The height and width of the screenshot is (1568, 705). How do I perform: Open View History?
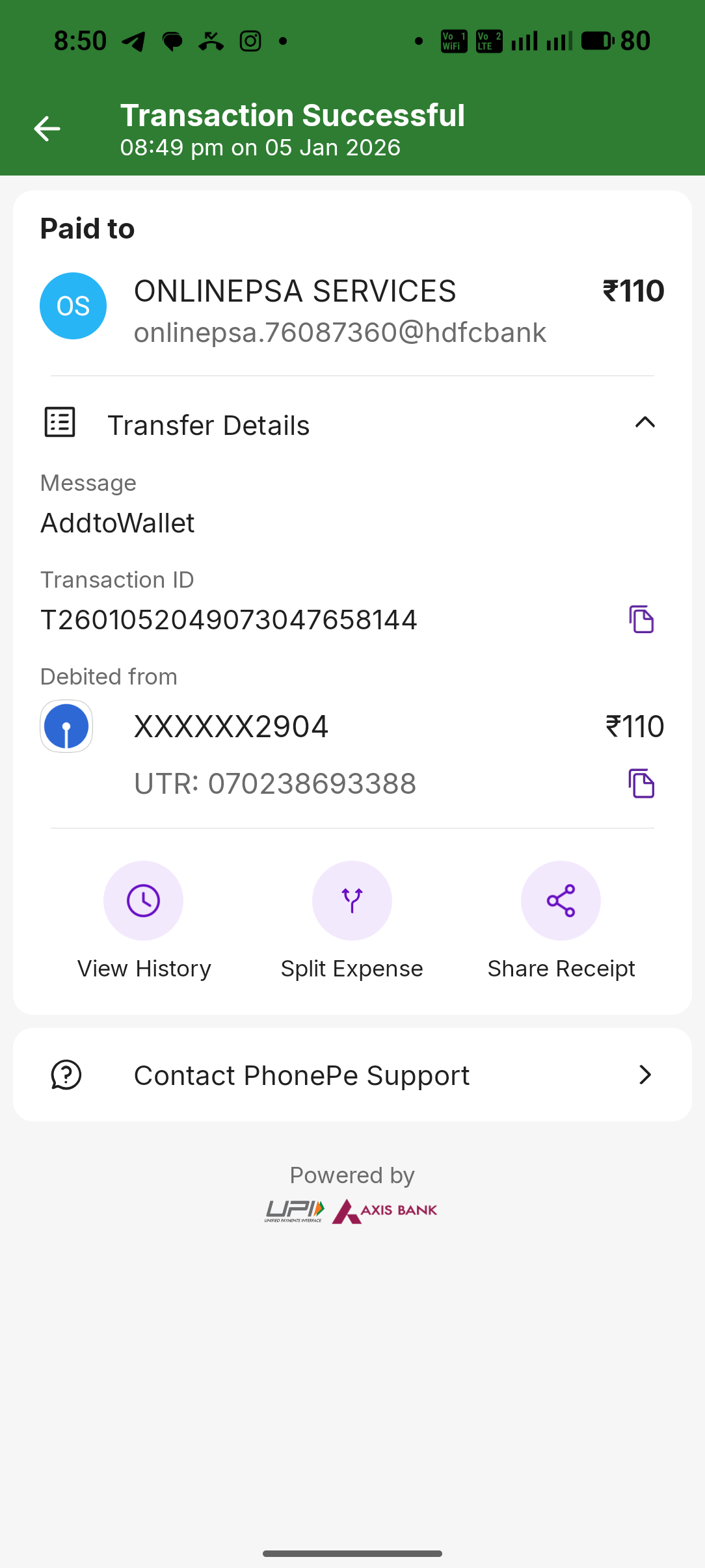pos(143,901)
